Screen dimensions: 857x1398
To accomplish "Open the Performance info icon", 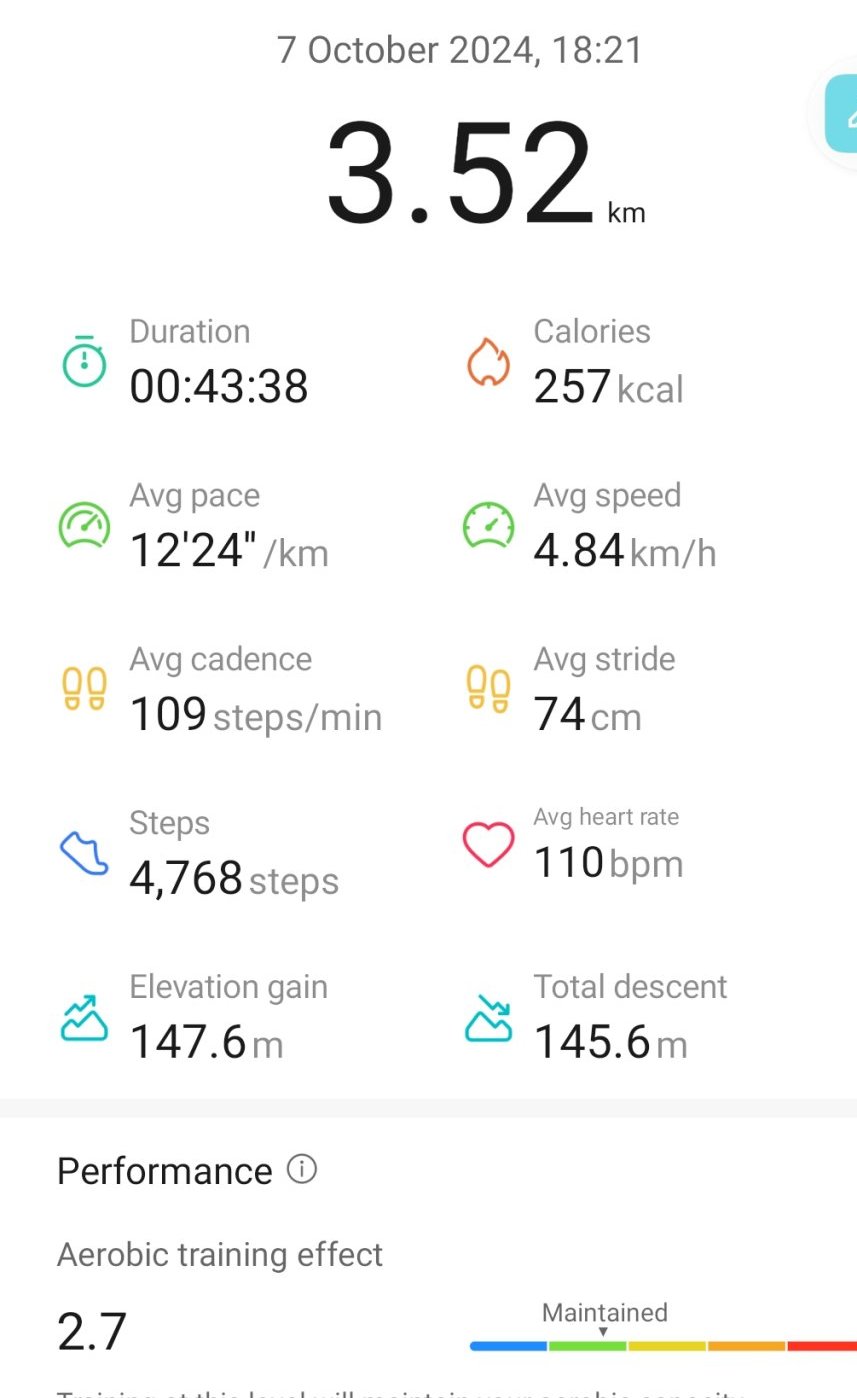I will pyautogui.click(x=302, y=1169).
